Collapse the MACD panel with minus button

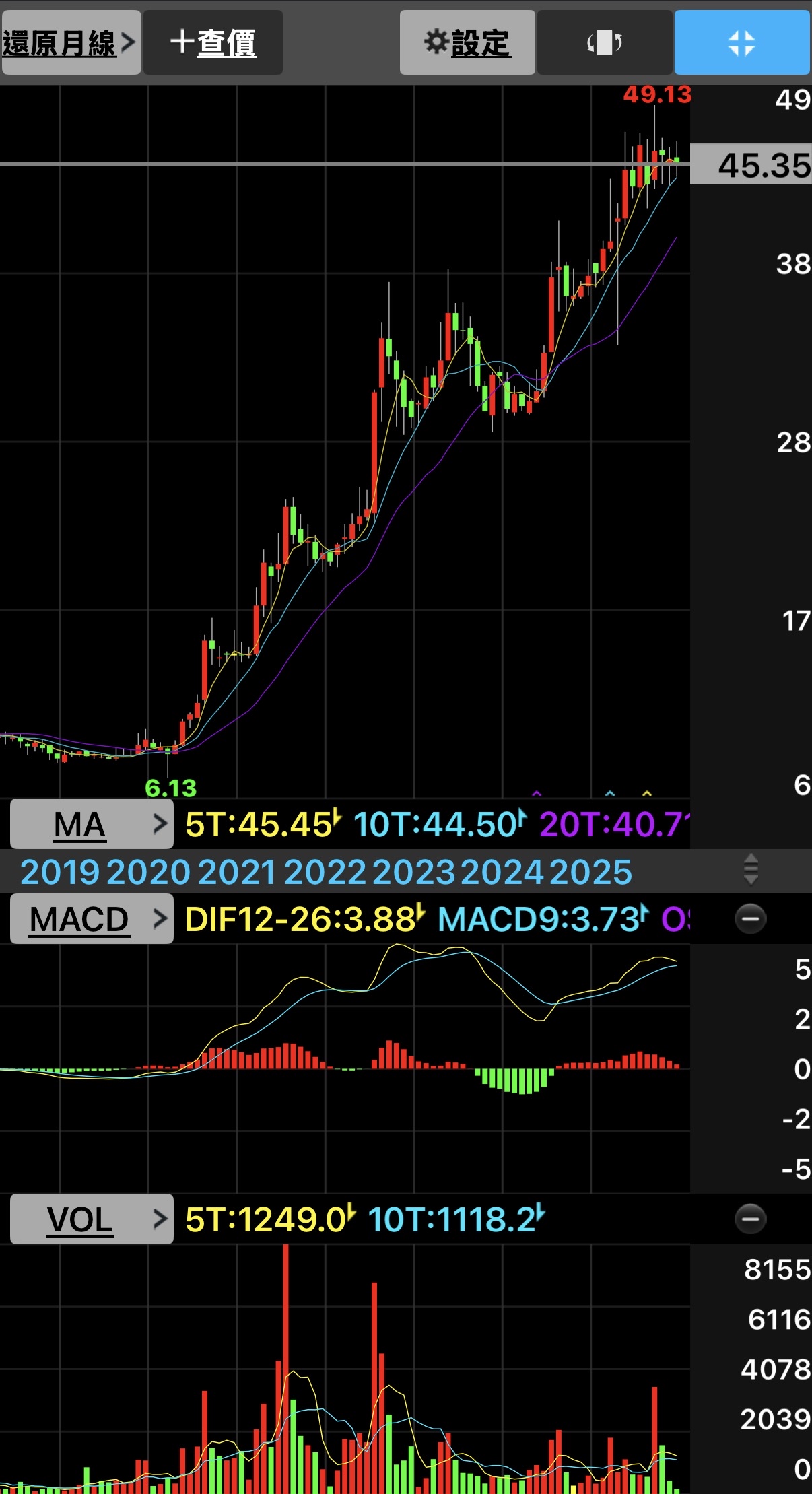click(x=751, y=918)
